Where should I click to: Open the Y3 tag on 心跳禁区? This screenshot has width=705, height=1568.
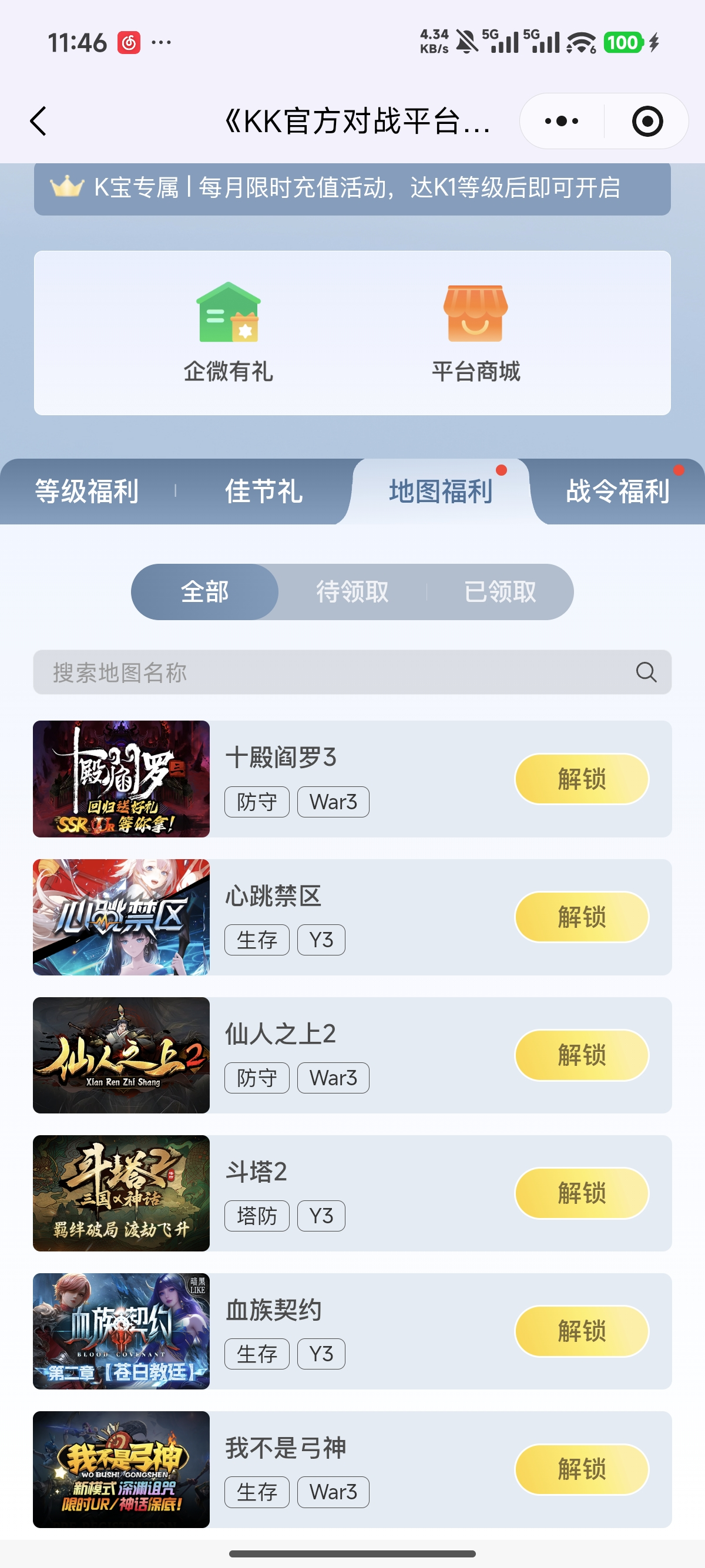(321, 939)
